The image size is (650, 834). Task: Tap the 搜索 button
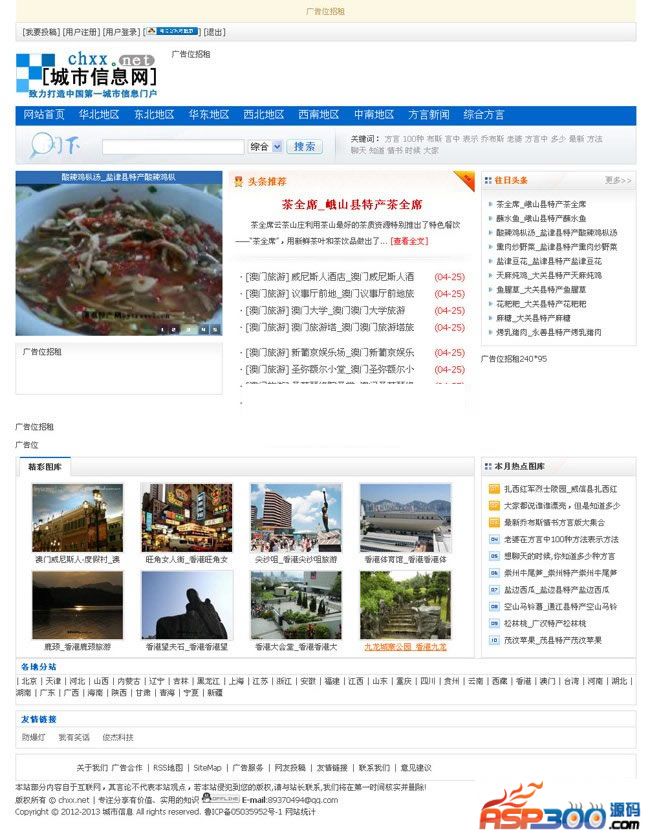click(x=304, y=147)
